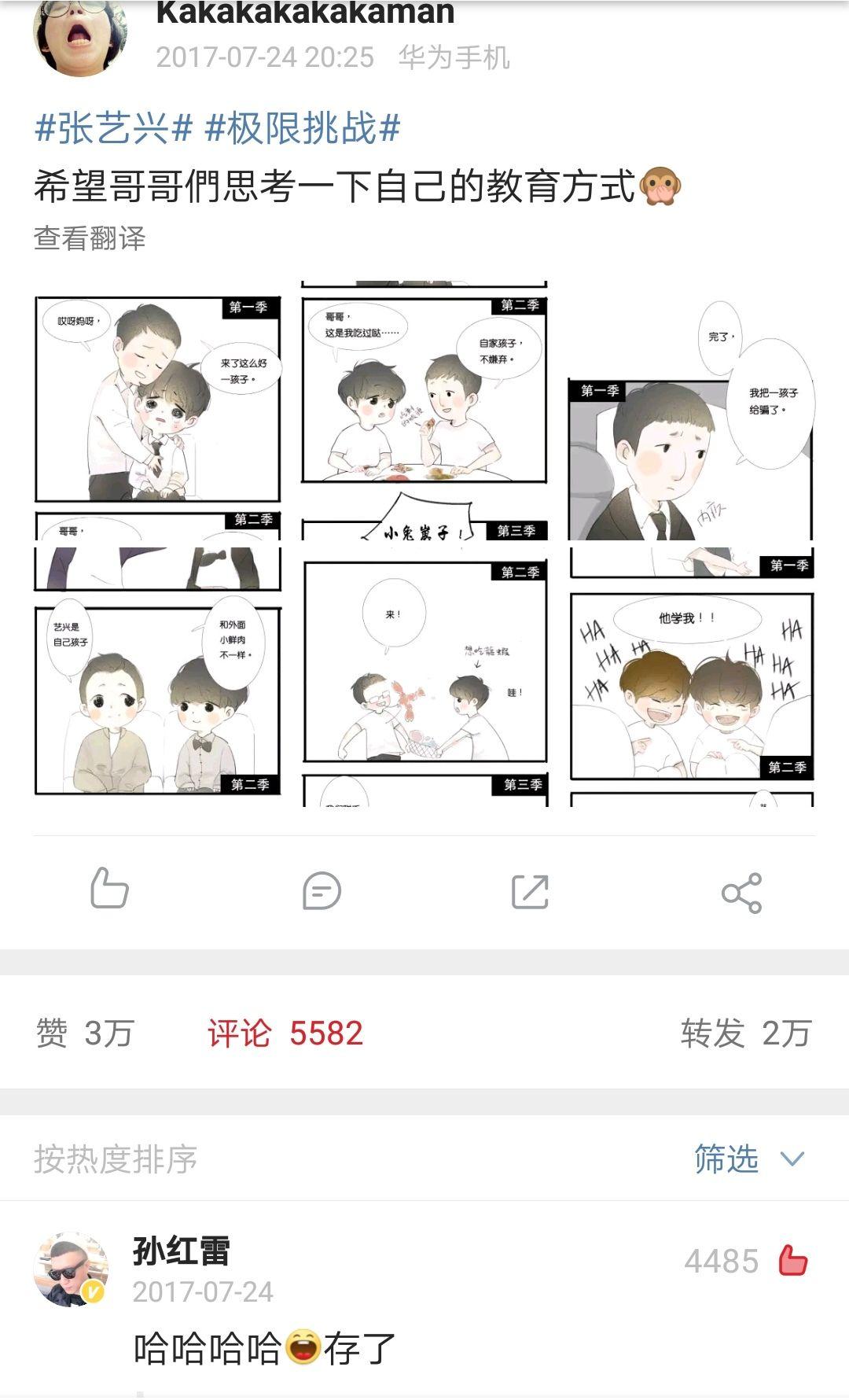Open the #张艺兴# hashtag

click(114, 128)
